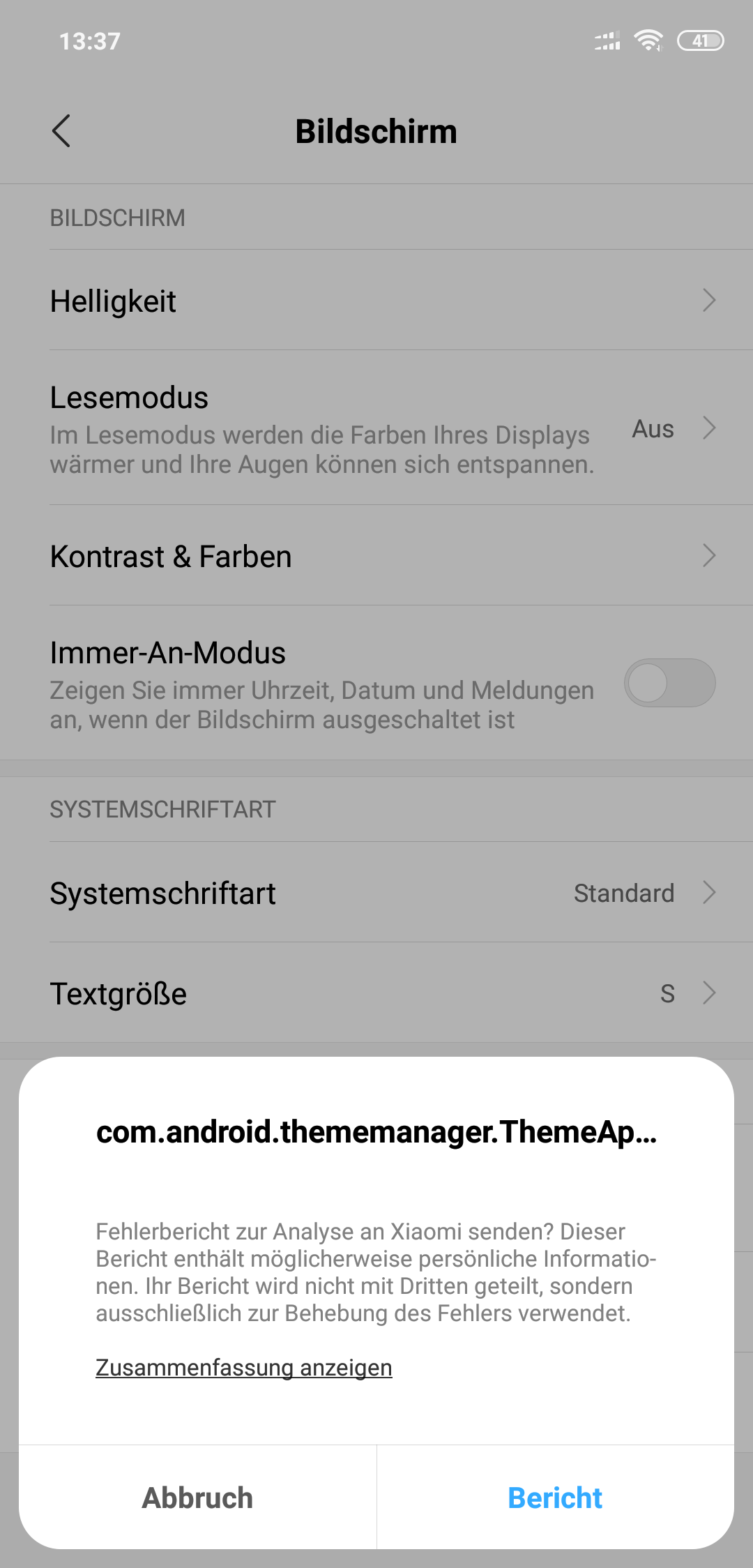Screen dimensions: 753x1568
Task: Go back using the arrow icon
Action: [x=61, y=131]
